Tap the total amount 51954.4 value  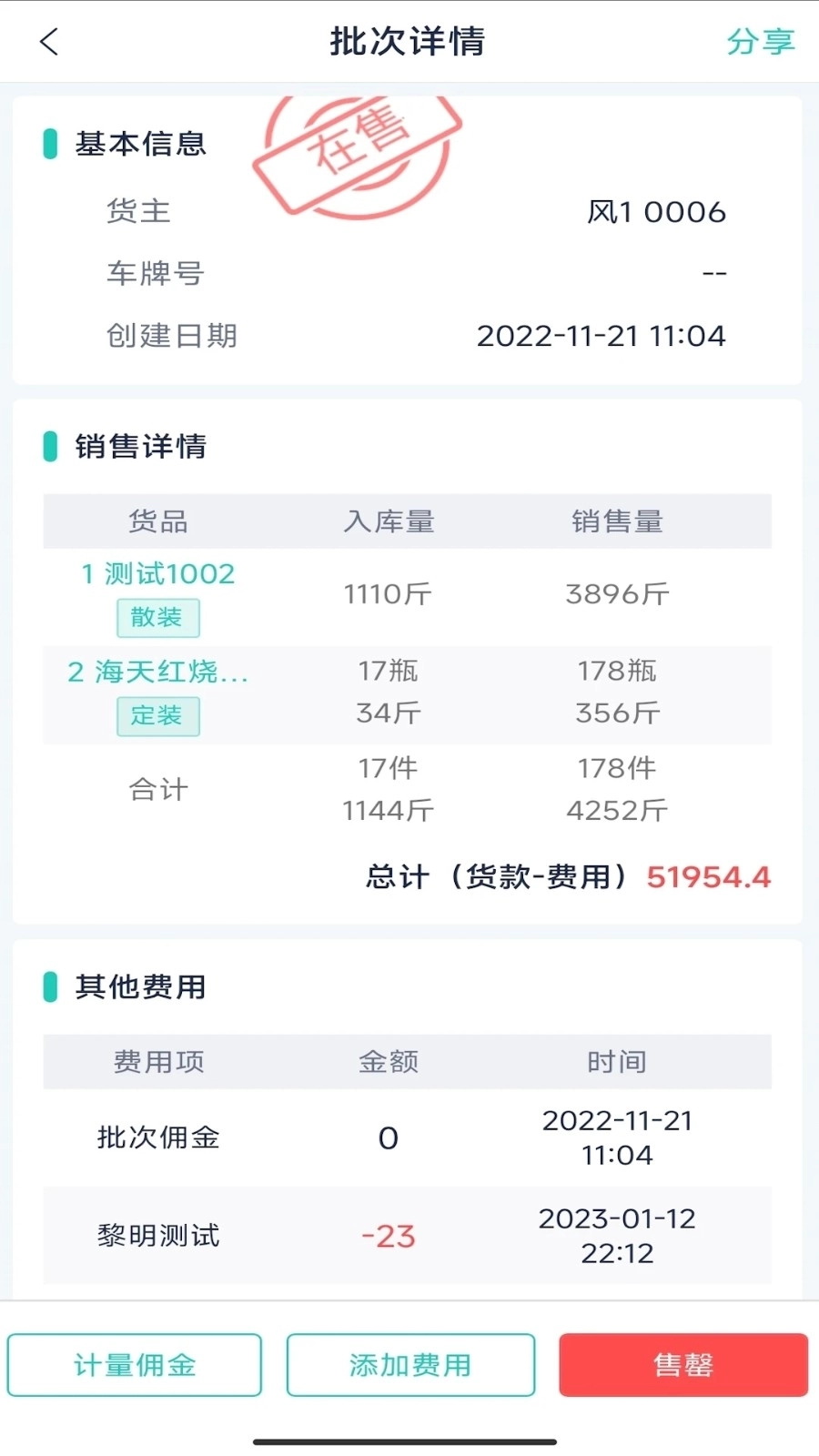709,876
